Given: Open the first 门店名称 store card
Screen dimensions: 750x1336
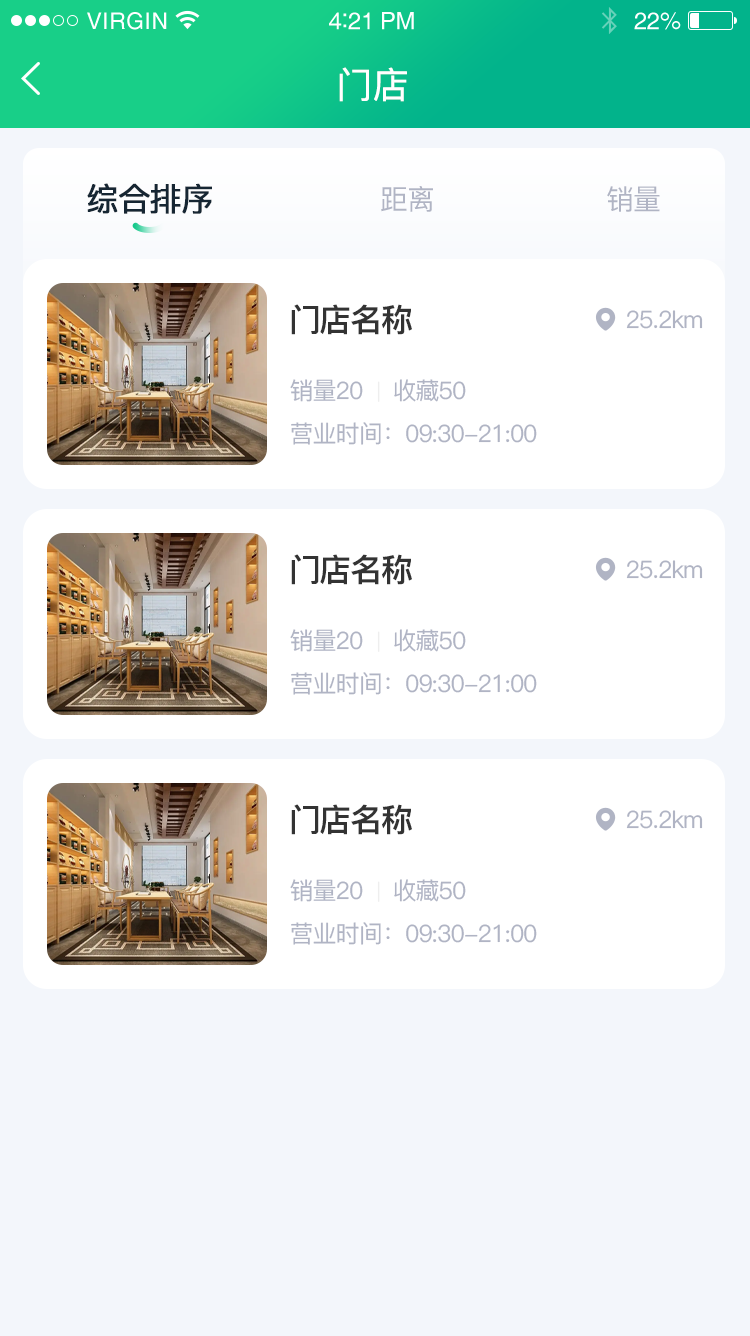Looking at the screenshot, I should (374, 374).
